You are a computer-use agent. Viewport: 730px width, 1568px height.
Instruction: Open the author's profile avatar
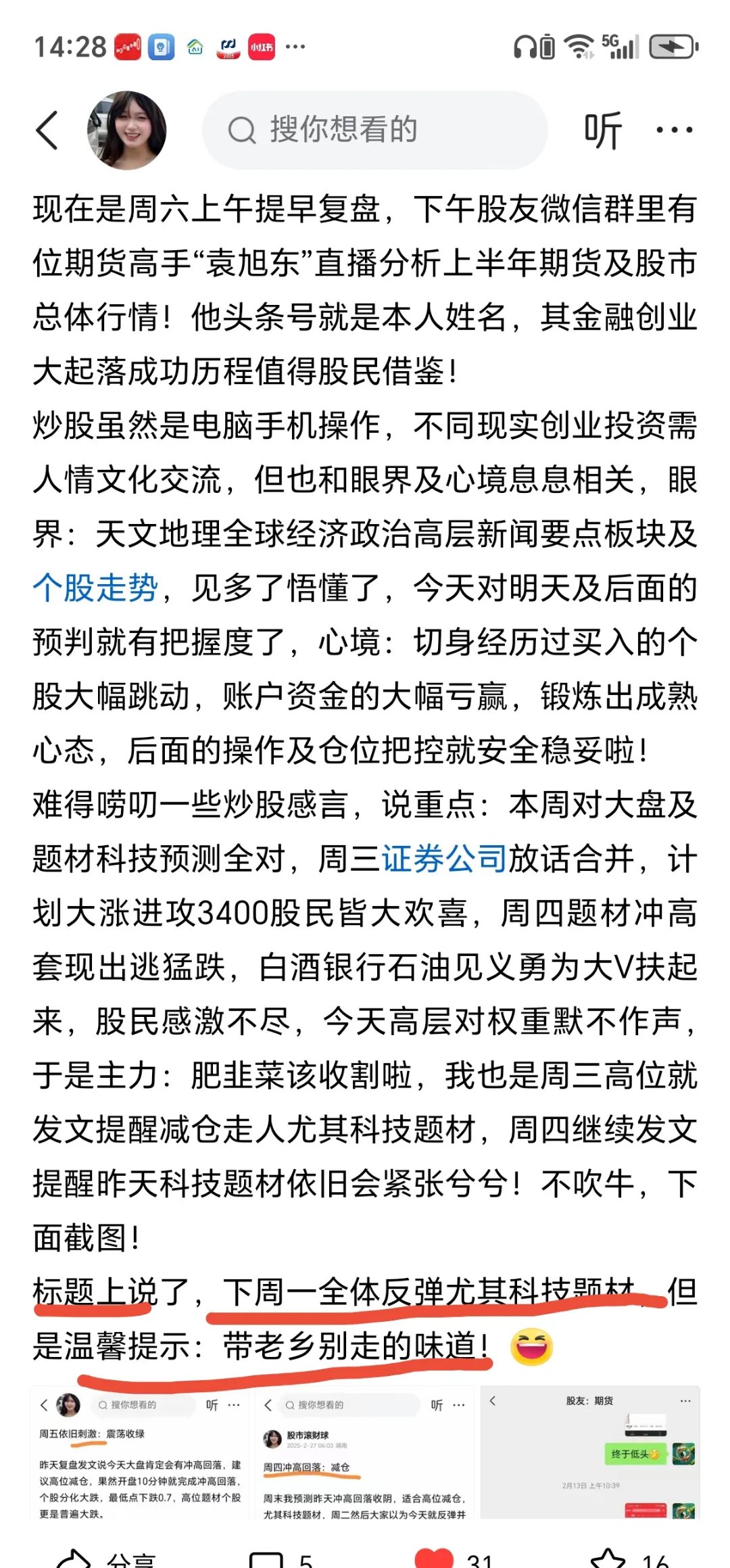tap(126, 130)
